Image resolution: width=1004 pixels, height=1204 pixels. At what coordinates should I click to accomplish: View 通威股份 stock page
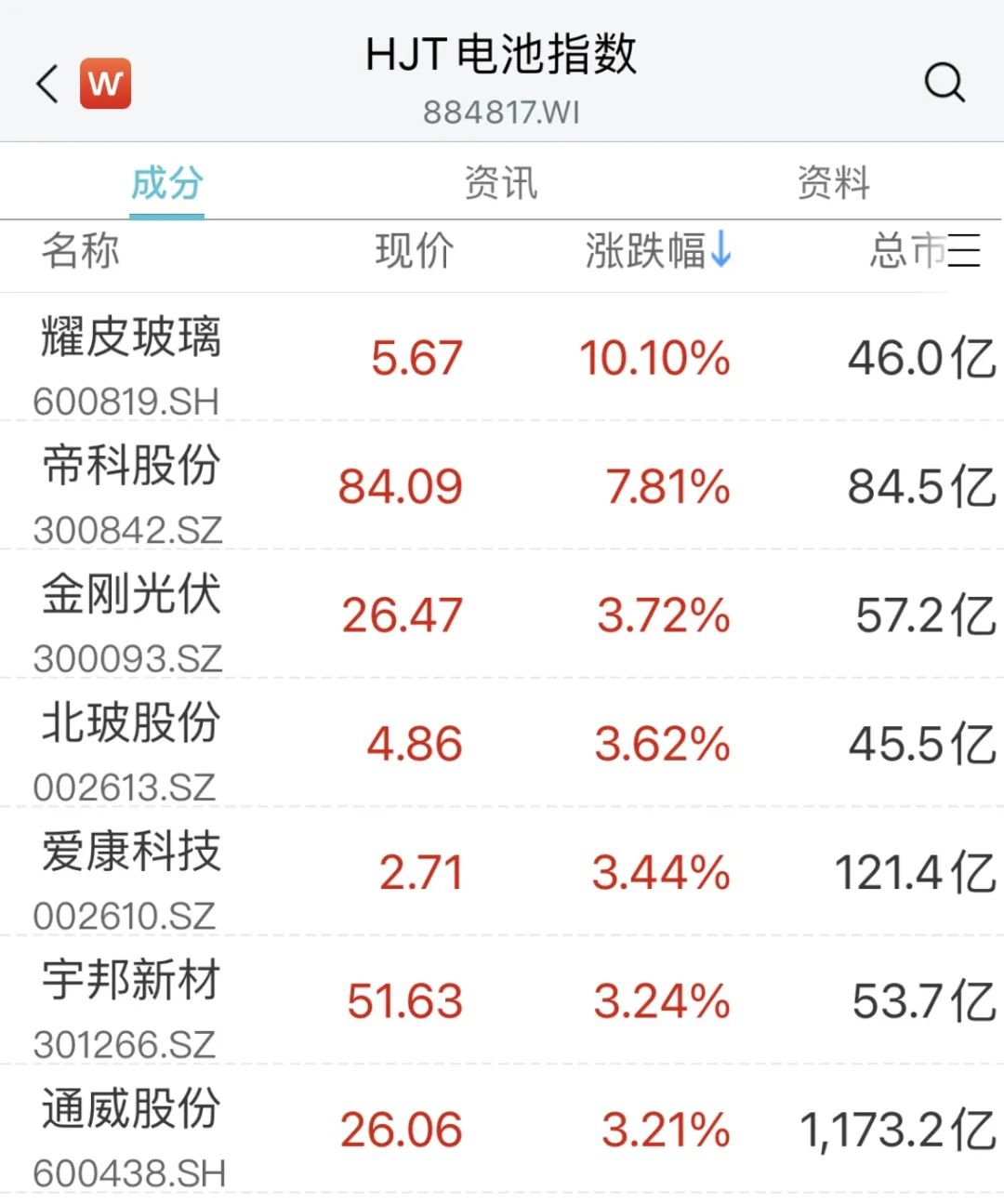tap(131, 1130)
